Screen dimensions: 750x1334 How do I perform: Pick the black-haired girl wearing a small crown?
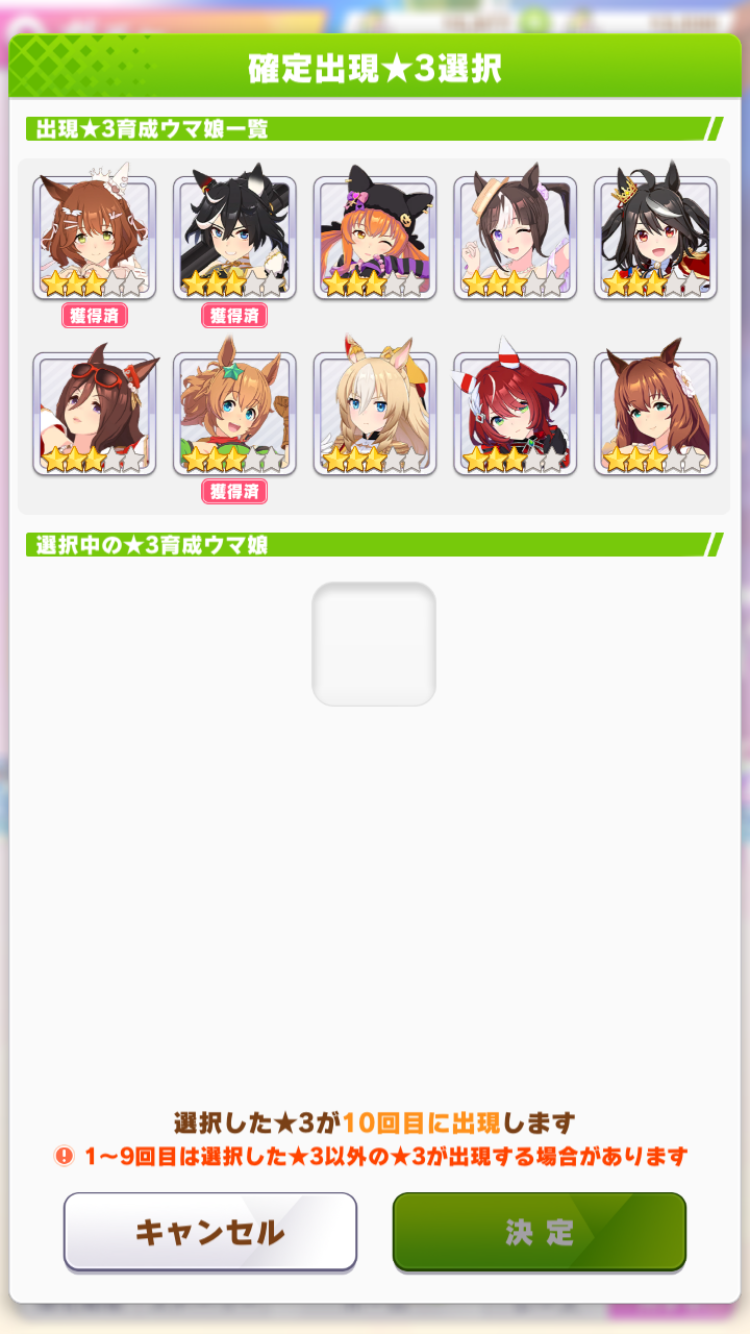pos(655,237)
